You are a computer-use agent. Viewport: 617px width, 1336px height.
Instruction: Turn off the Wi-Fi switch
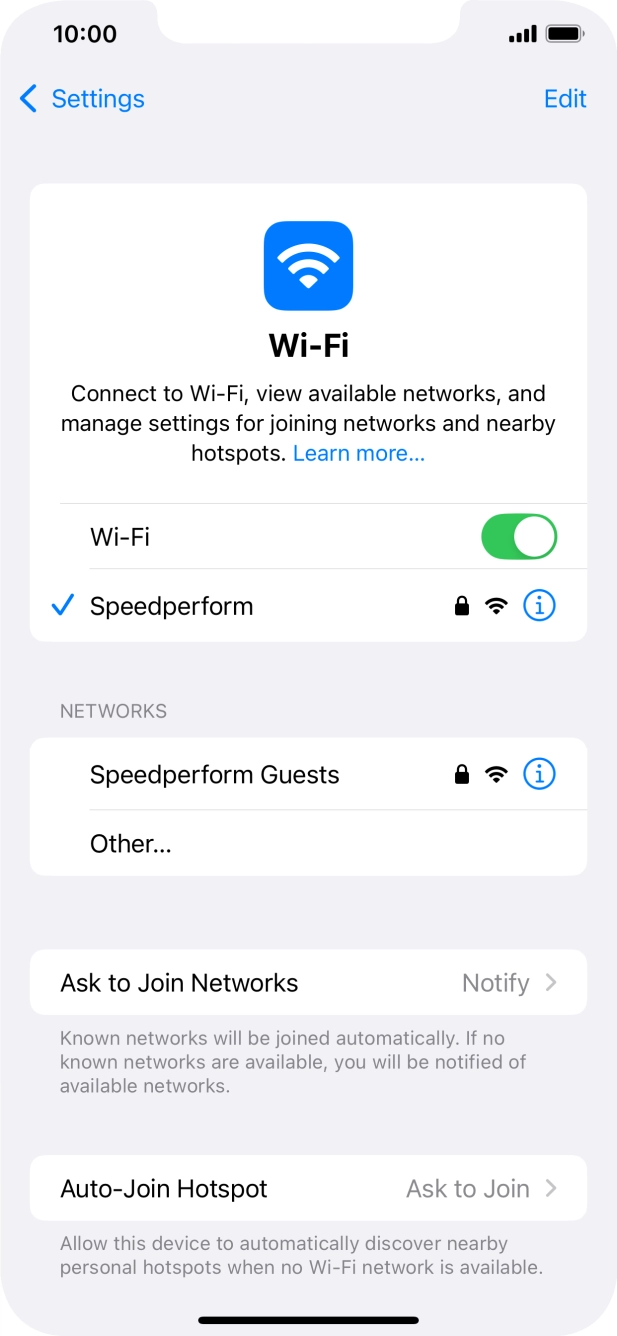(x=519, y=537)
